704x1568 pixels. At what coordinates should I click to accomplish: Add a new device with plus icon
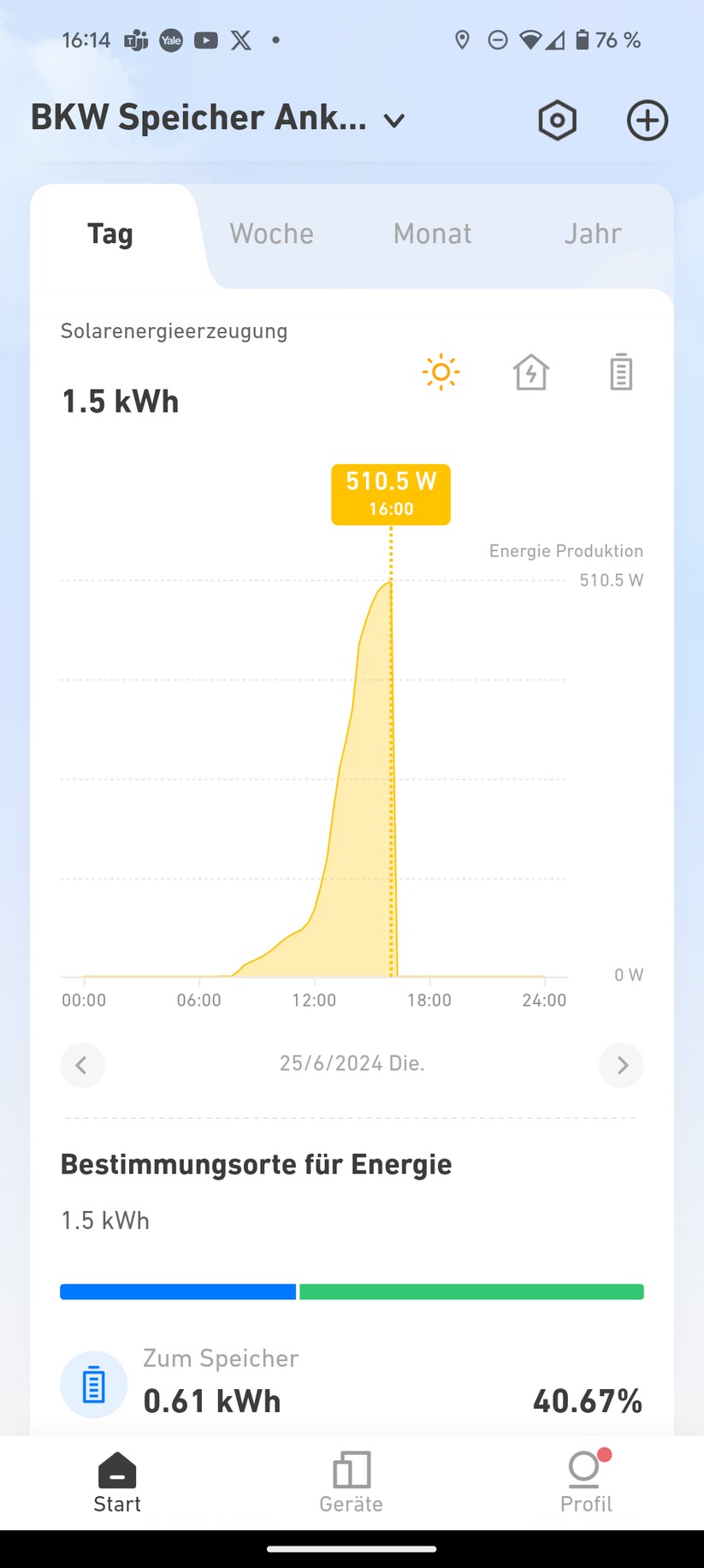point(647,121)
